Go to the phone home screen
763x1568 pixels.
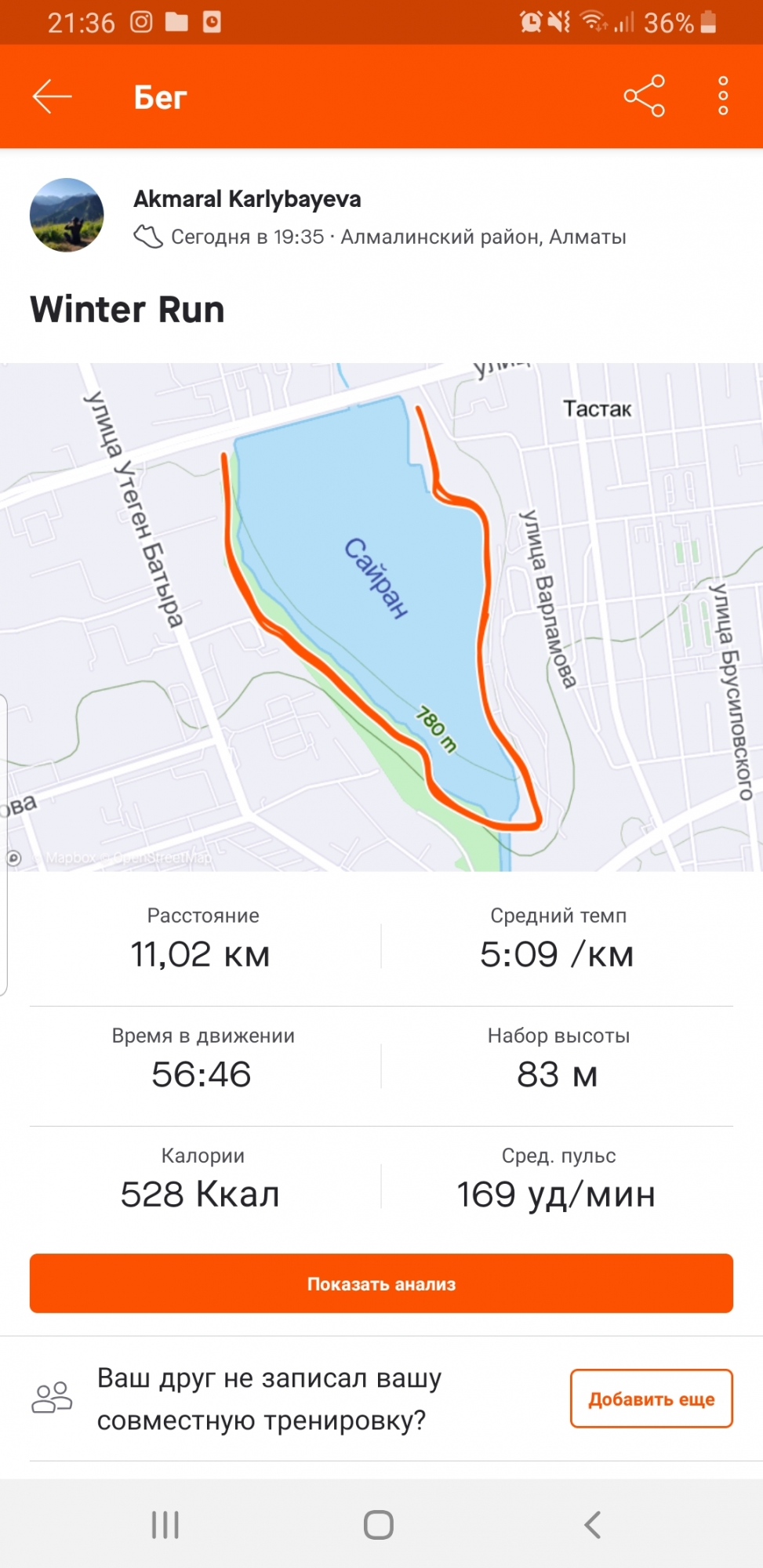click(379, 1525)
